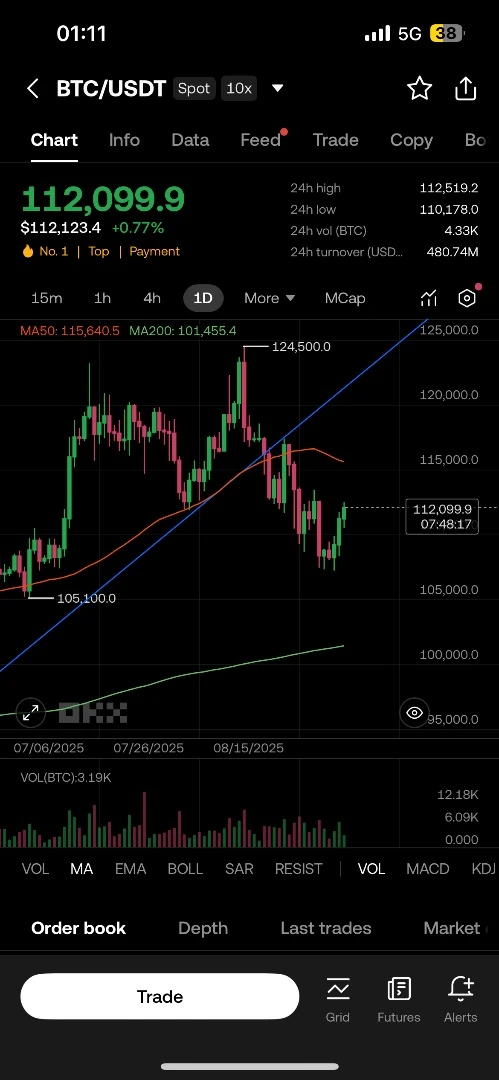This screenshot has height=1080, width=499.
Task: Open chart settings gear
Action: click(x=467, y=298)
